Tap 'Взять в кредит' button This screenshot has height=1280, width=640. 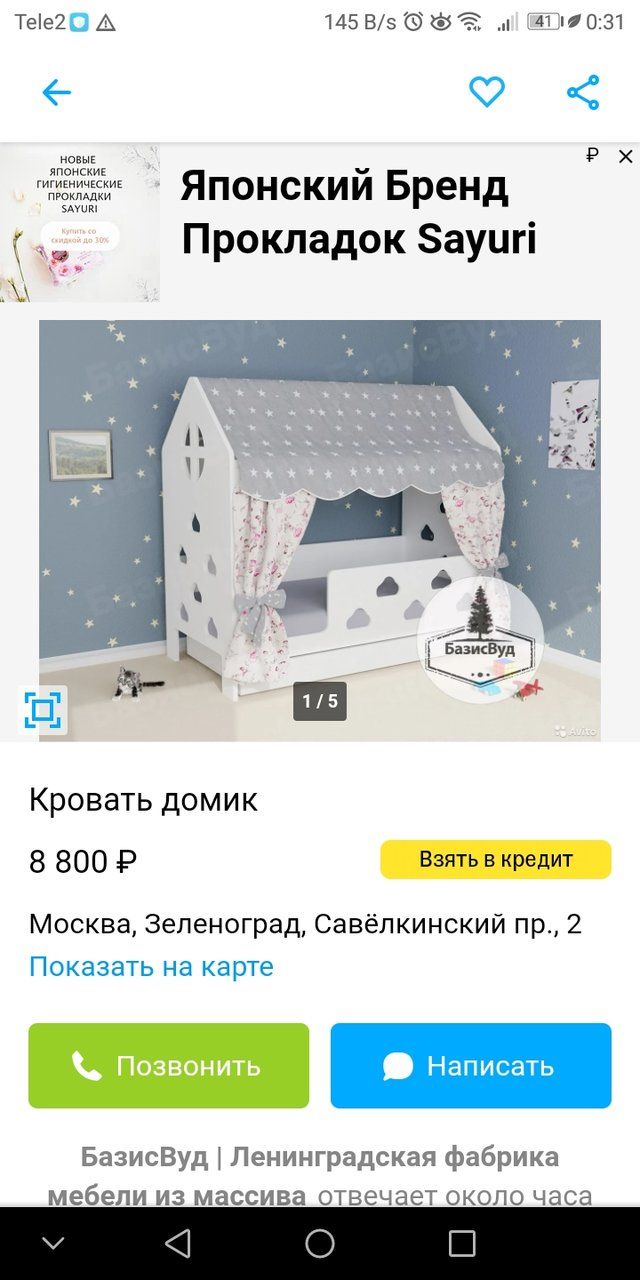[496, 859]
